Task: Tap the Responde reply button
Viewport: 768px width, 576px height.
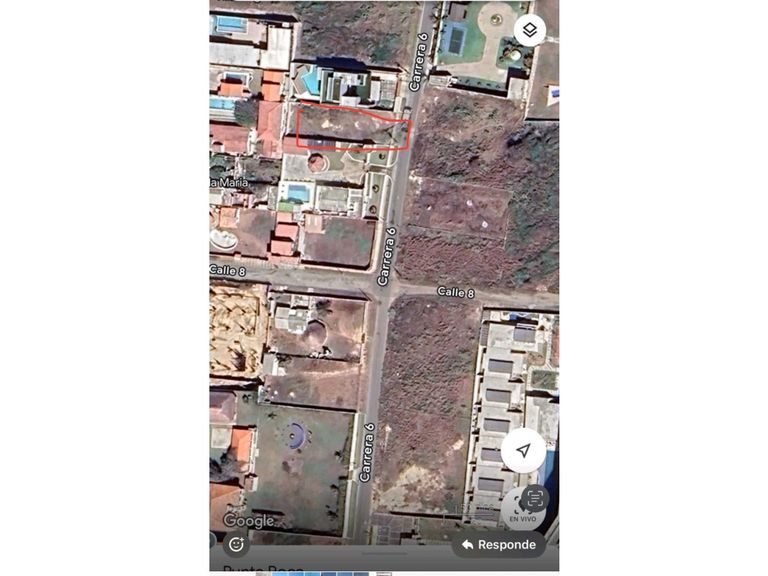Action: pyautogui.click(x=498, y=545)
